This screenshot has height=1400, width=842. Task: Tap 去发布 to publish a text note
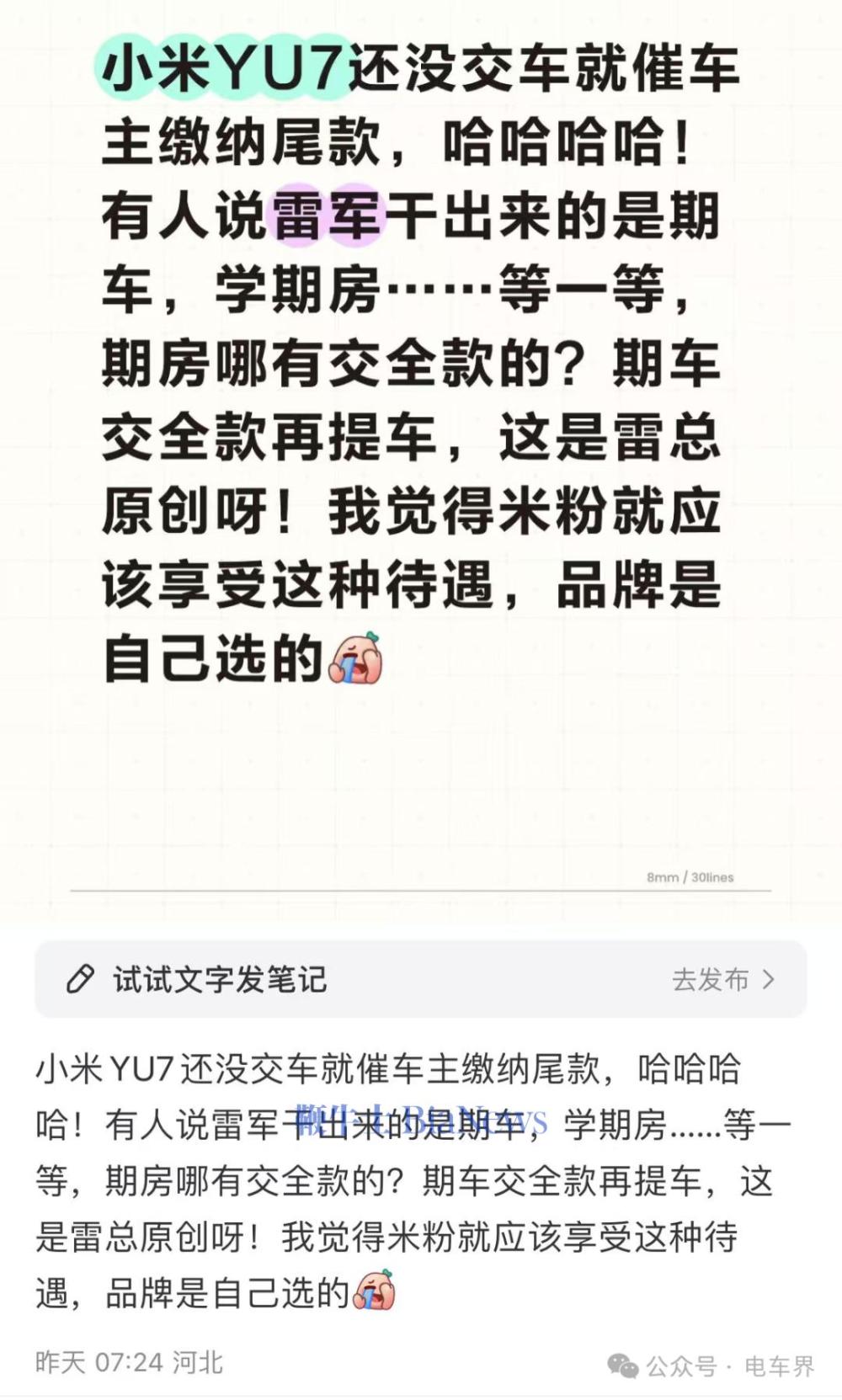[x=722, y=980]
